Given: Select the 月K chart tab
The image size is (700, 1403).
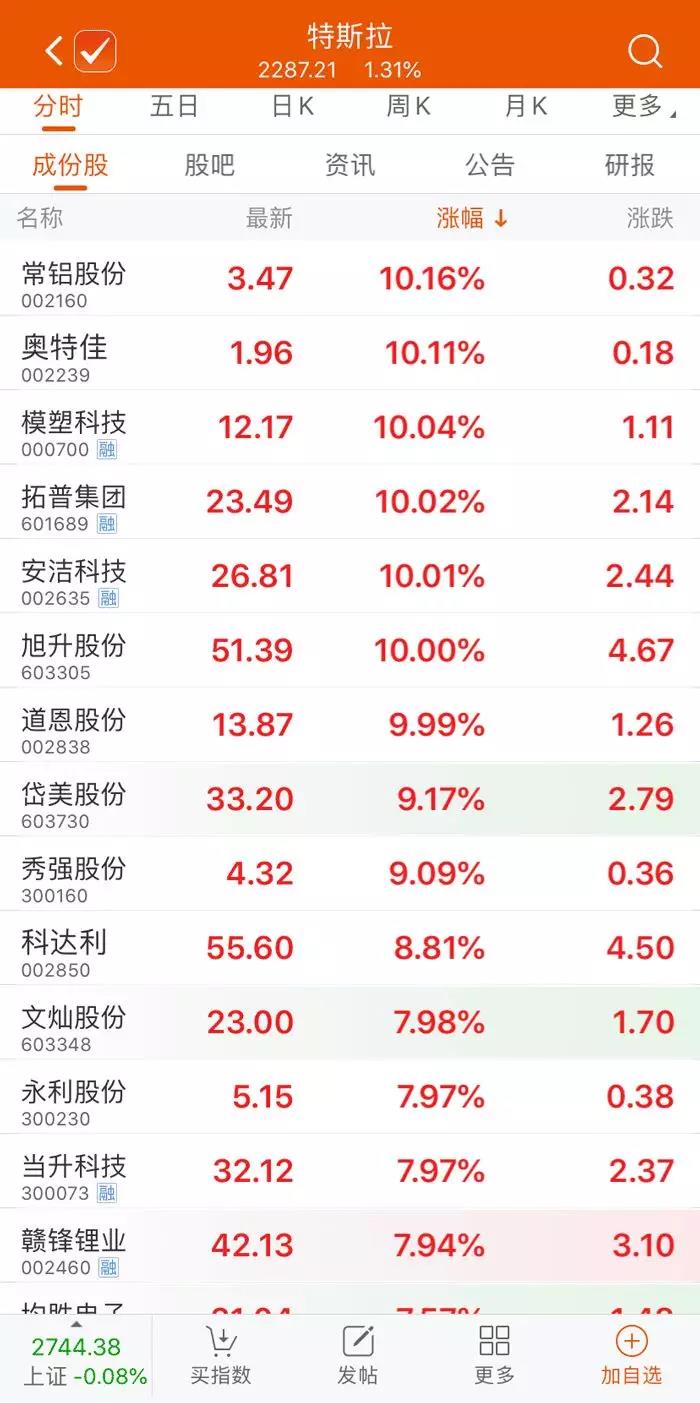Looking at the screenshot, I should (x=526, y=107).
